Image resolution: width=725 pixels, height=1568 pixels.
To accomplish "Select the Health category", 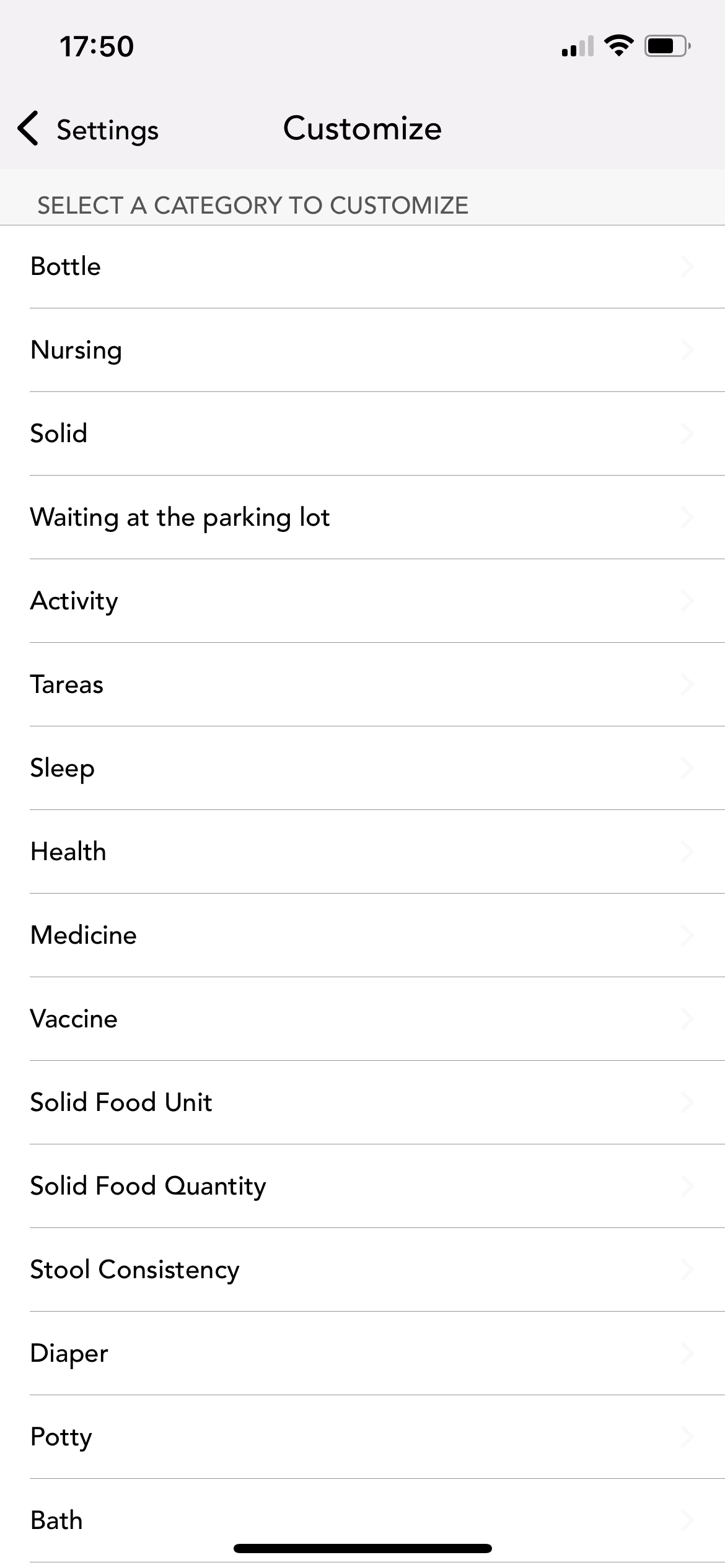I will [362, 852].
